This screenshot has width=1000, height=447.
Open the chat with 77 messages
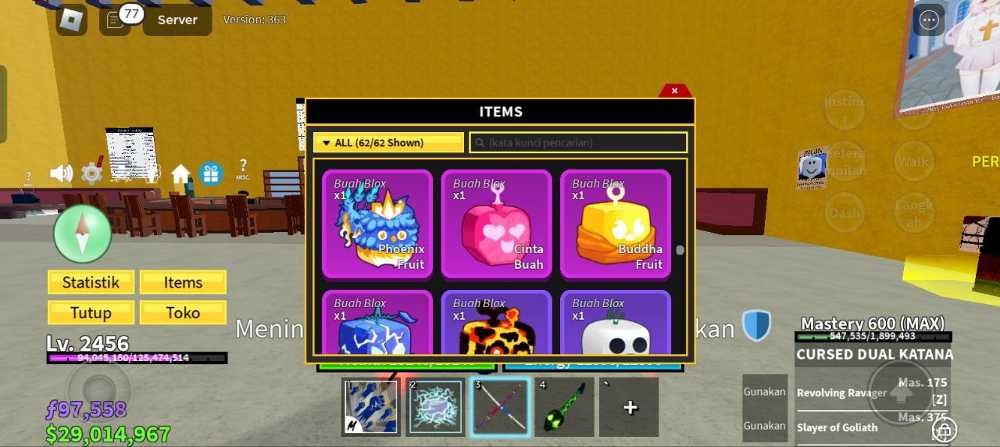[x=118, y=19]
